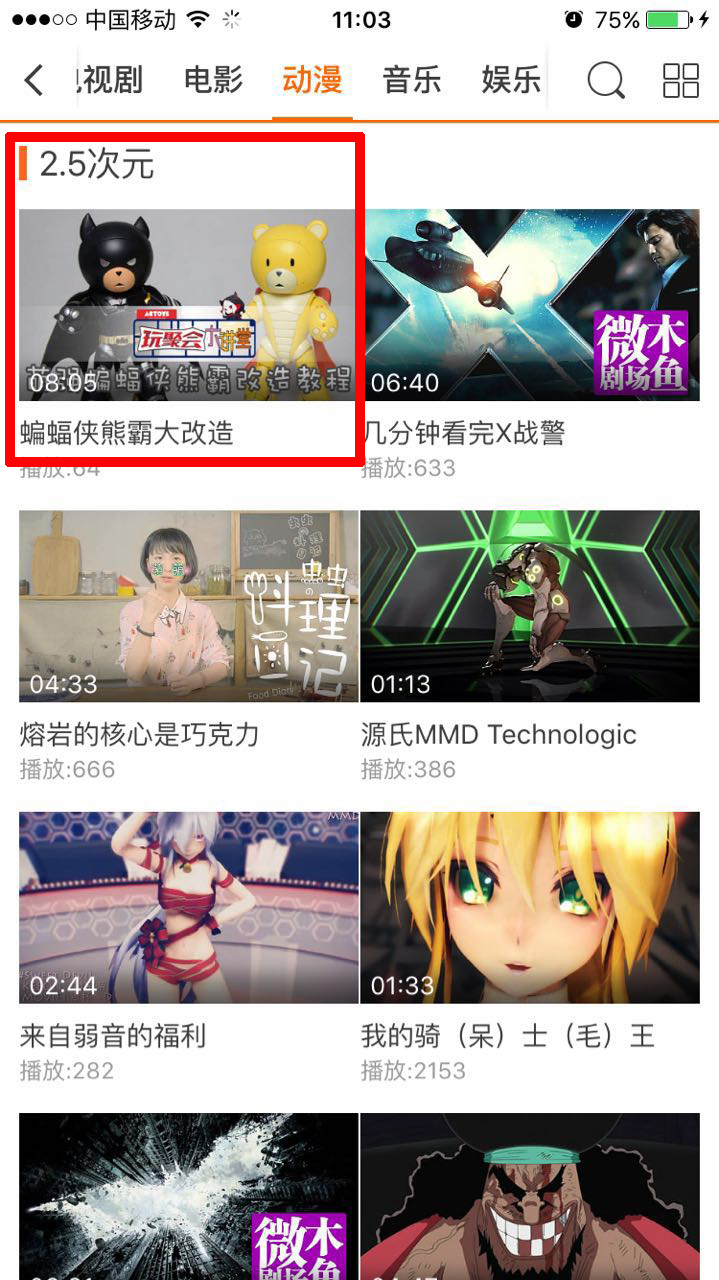Image resolution: width=719 pixels, height=1280 pixels.
Task: Open the category grid icon
Action: [681, 80]
